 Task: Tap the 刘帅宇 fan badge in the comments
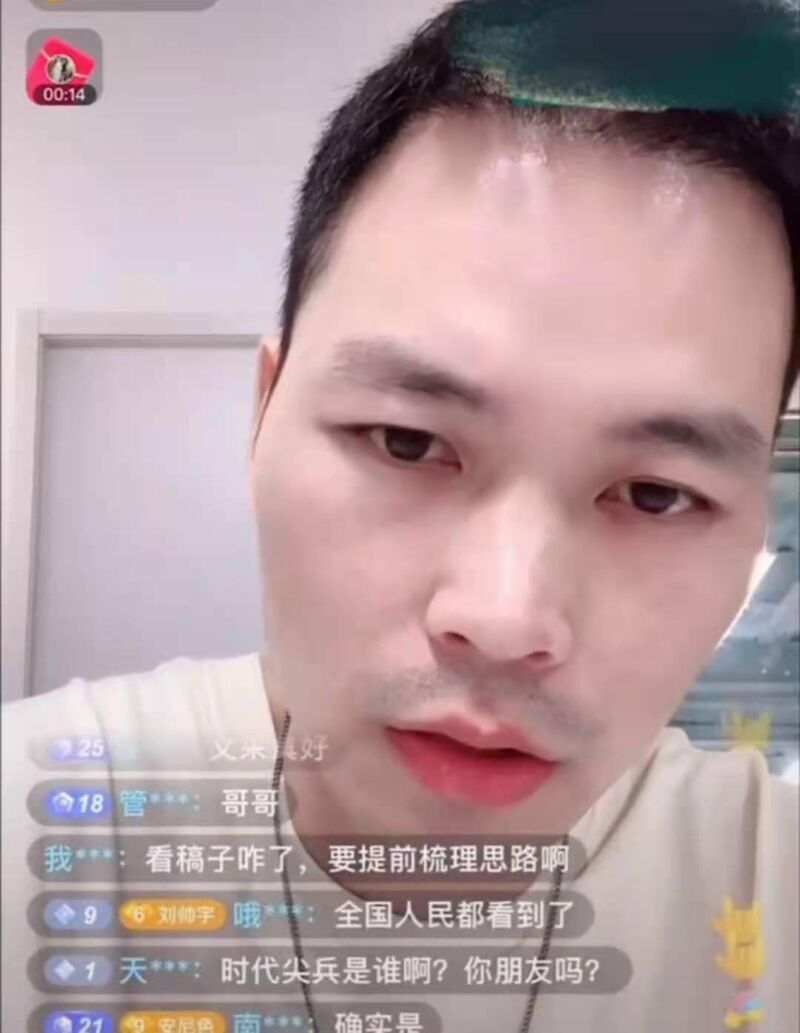pyautogui.click(x=174, y=915)
